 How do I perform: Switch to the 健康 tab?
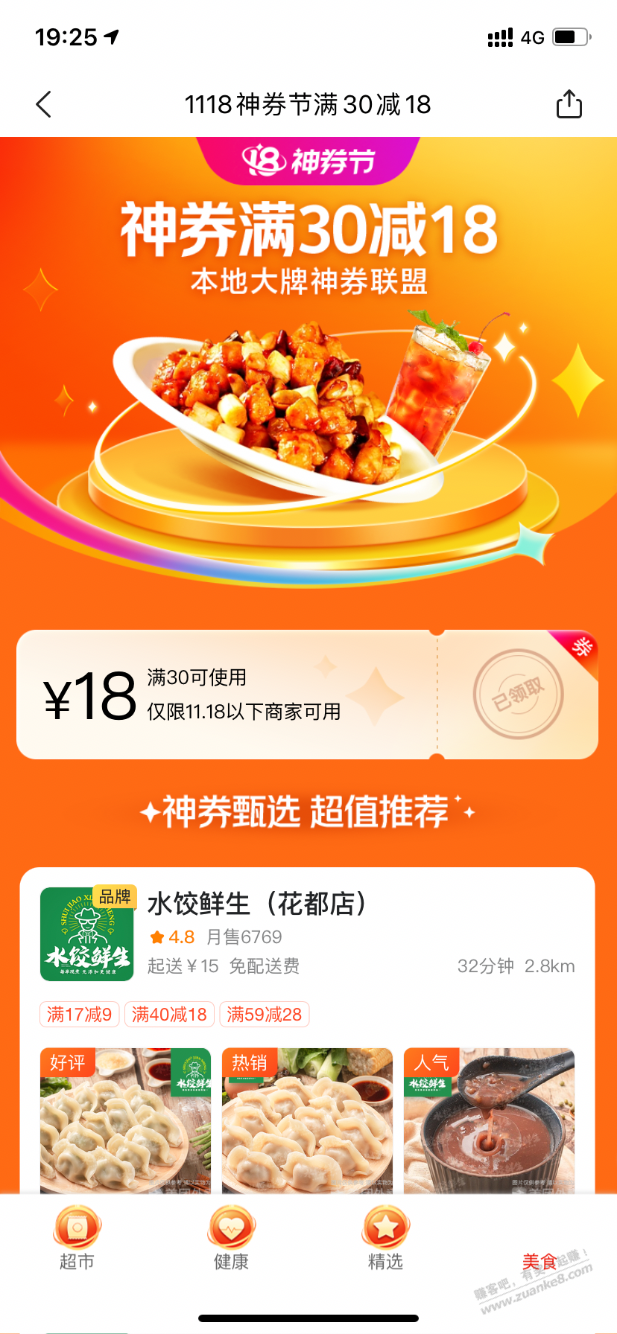[231, 1239]
